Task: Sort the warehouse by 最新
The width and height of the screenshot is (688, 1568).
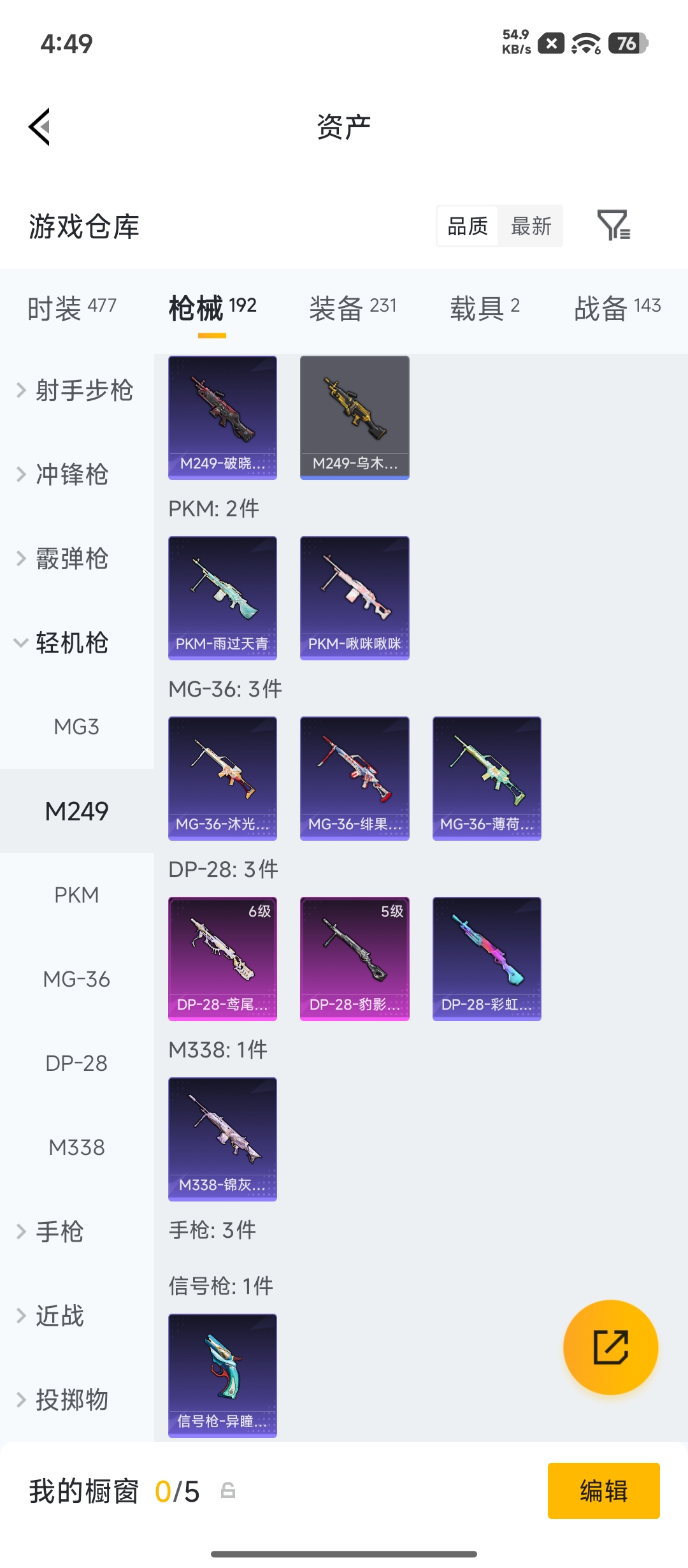Action: point(531,226)
